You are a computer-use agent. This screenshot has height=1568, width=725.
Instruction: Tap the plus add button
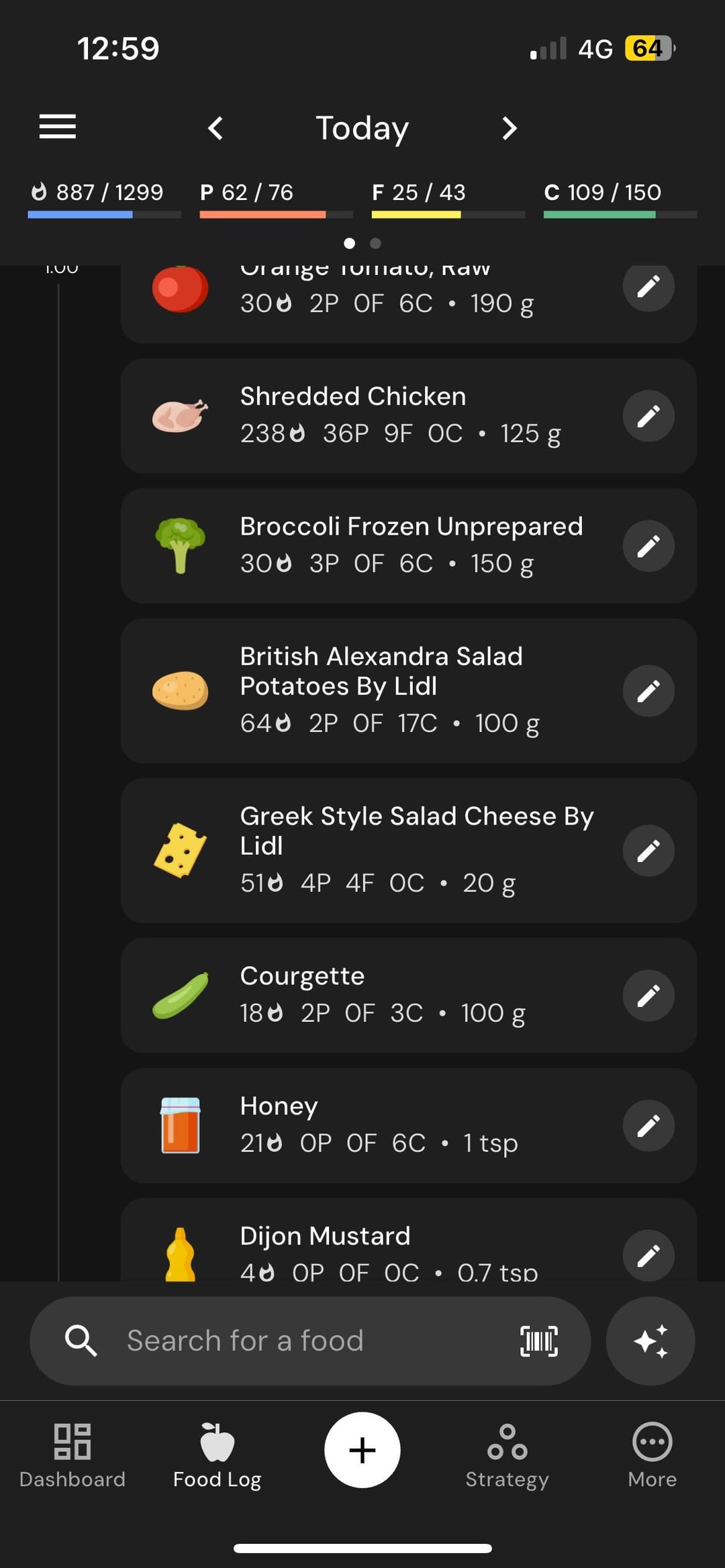(x=362, y=1450)
